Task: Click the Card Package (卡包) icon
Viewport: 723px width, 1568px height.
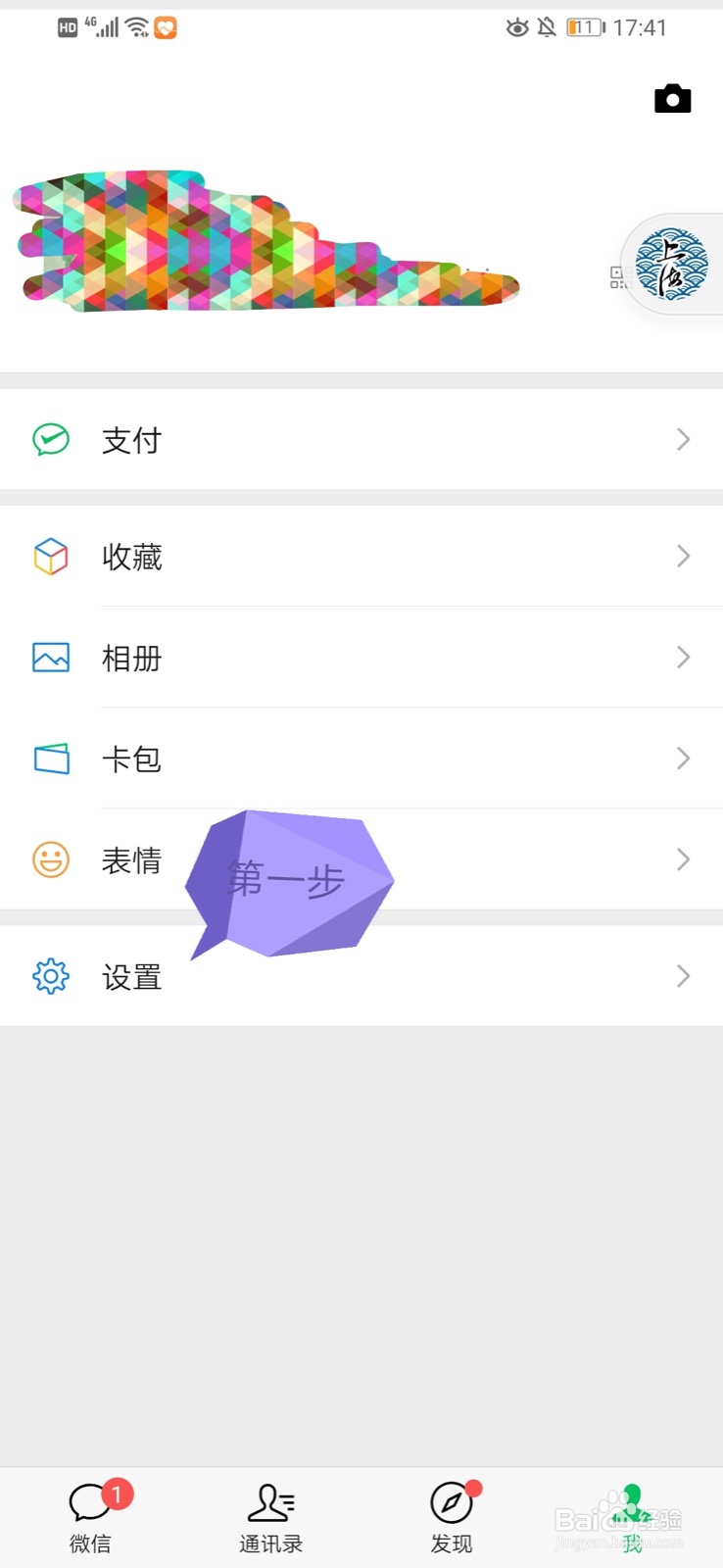Action: 50,759
